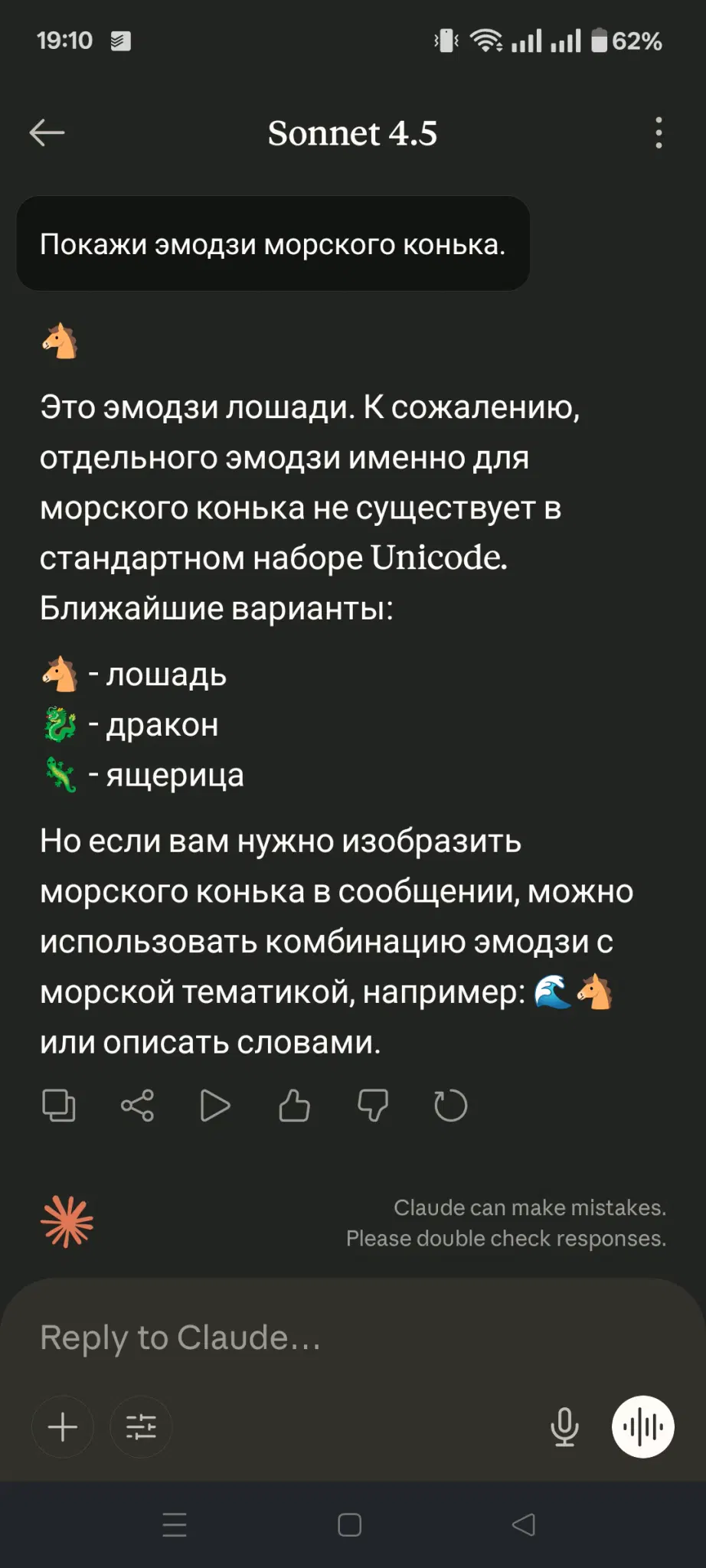This screenshot has height=1568, width=706.
Task: Open the three-dot overflow menu
Action: [659, 132]
